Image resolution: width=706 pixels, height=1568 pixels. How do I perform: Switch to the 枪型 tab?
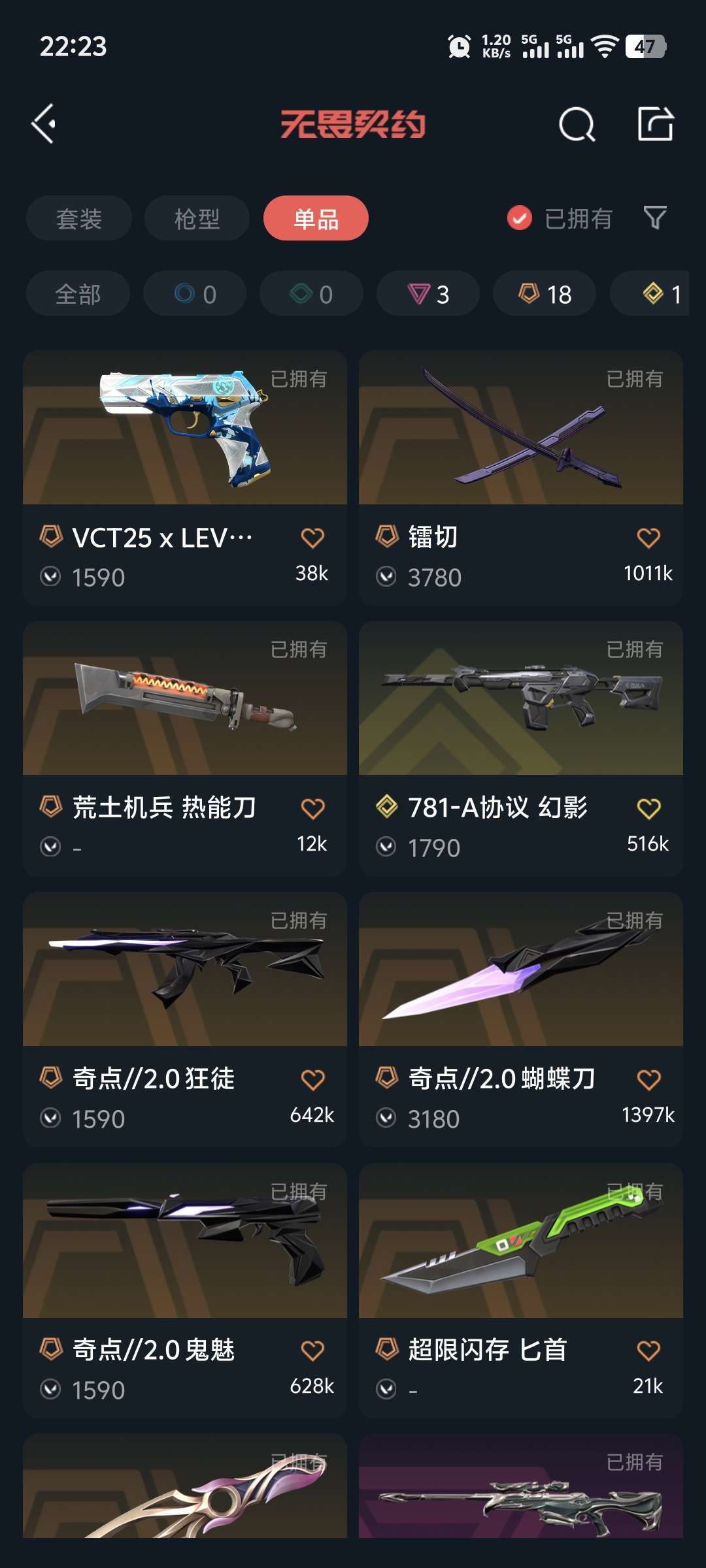[195, 218]
